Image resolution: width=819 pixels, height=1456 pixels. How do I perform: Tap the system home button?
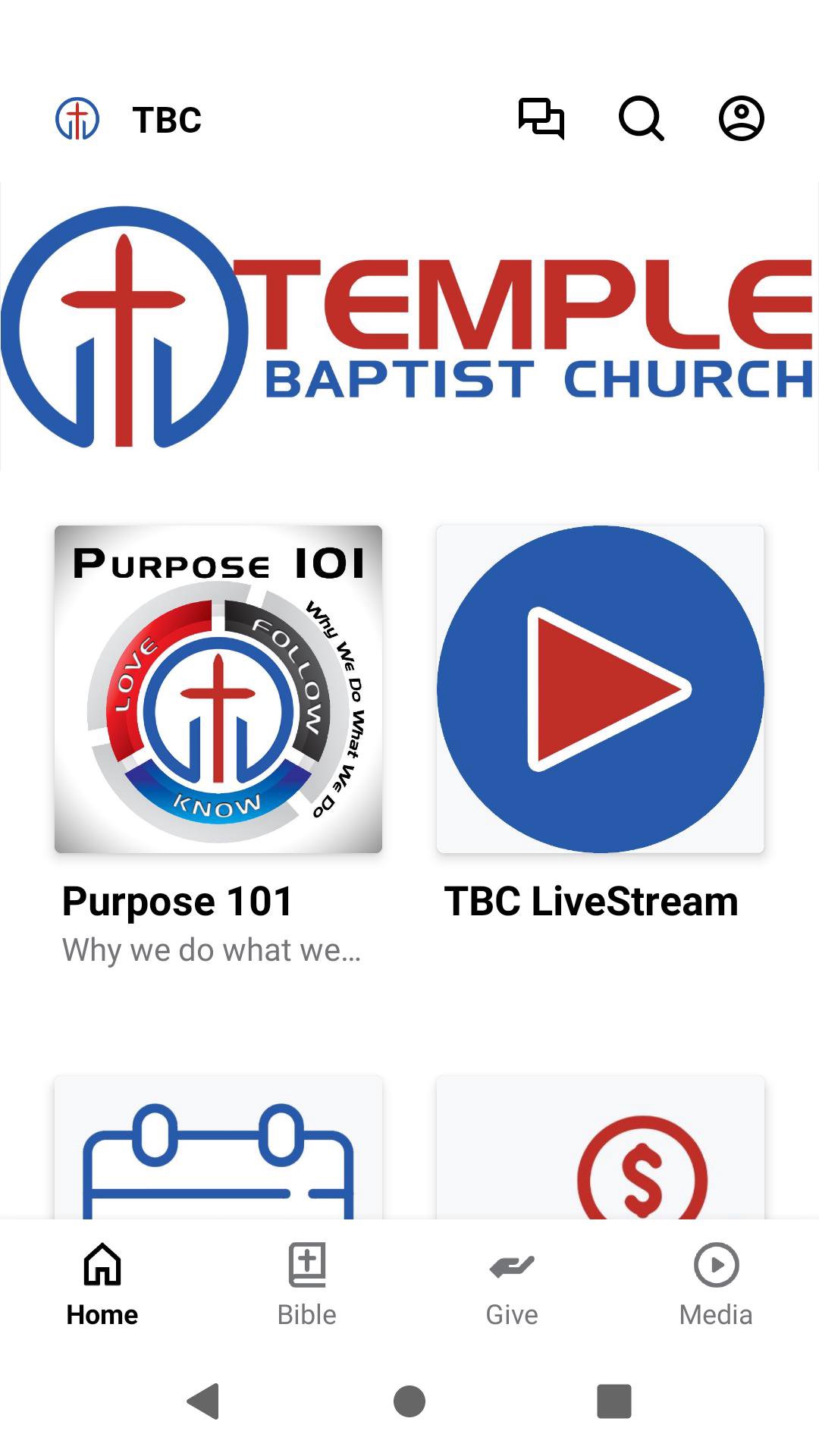pos(409,1401)
